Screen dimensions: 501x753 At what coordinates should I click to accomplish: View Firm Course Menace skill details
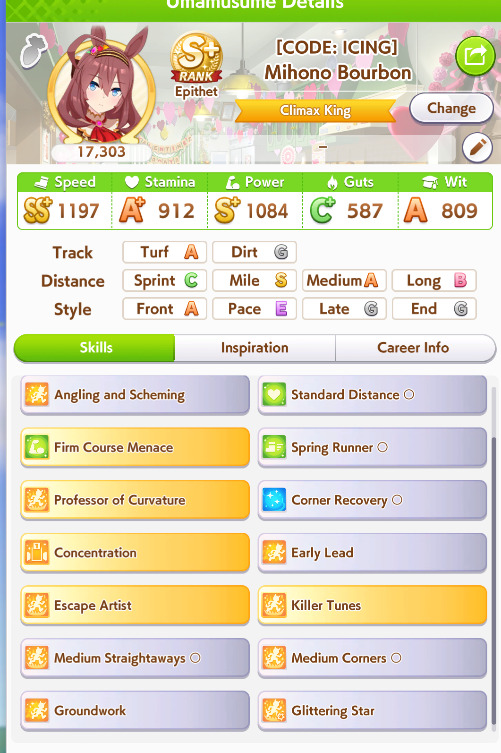coord(135,448)
